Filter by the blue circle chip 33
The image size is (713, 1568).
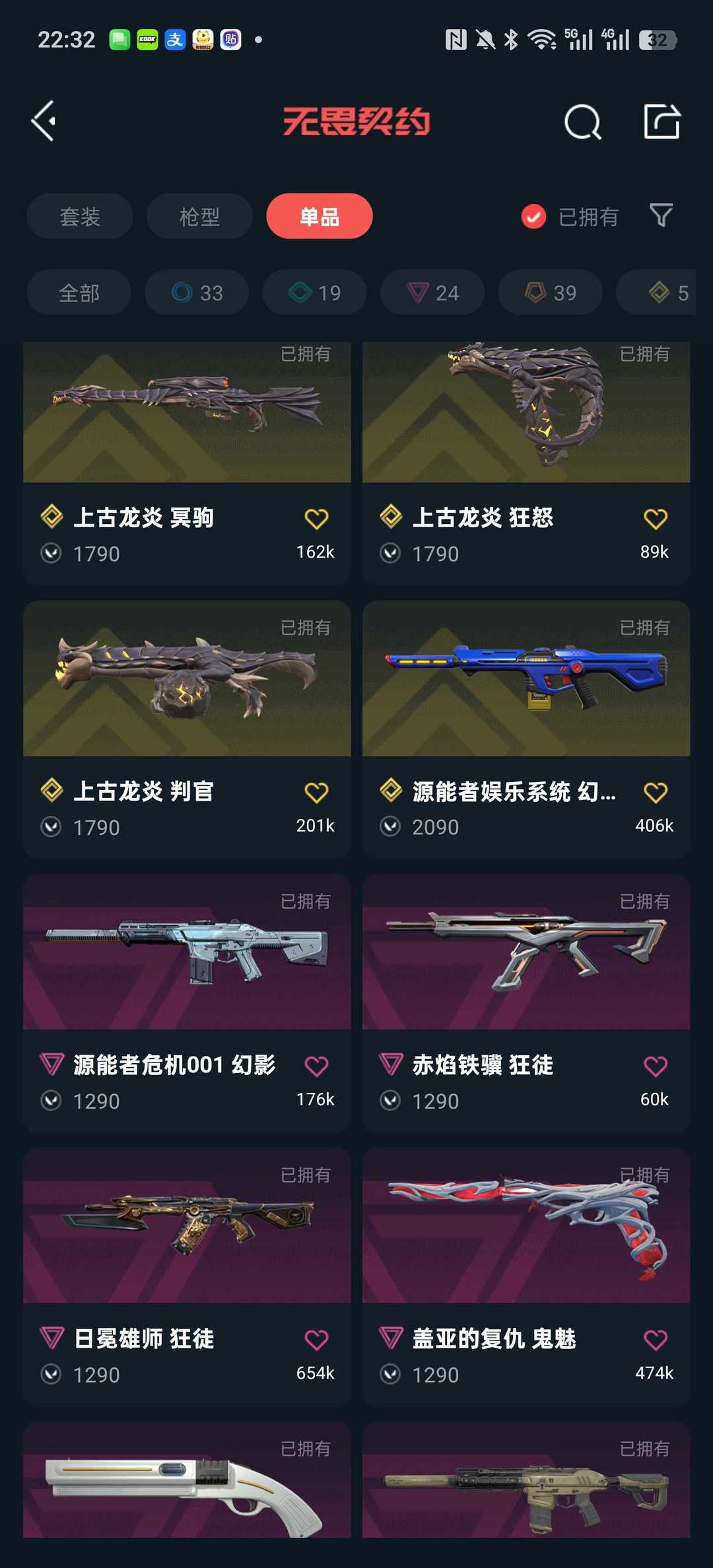(x=197, y=292)
